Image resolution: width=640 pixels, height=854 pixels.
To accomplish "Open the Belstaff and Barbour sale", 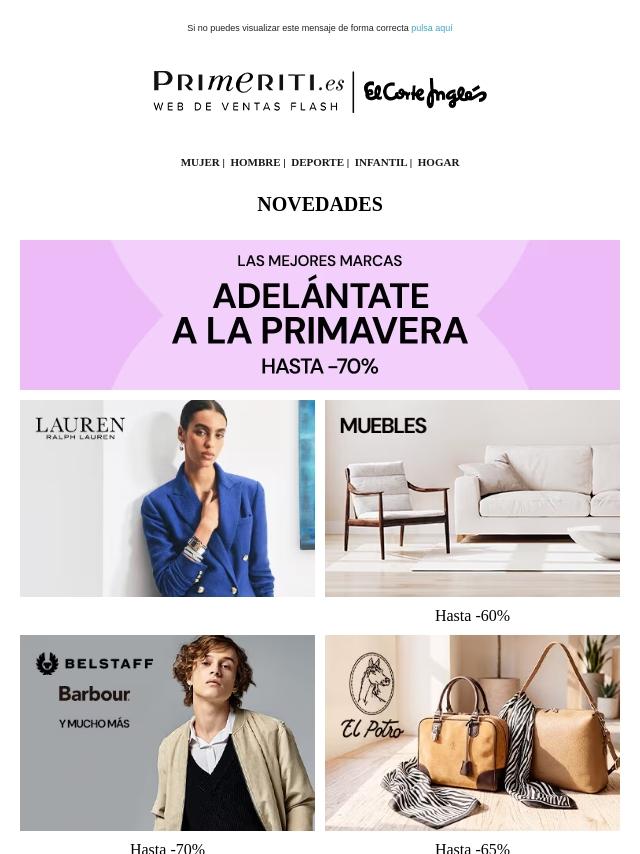I will (x=167, y=733).
